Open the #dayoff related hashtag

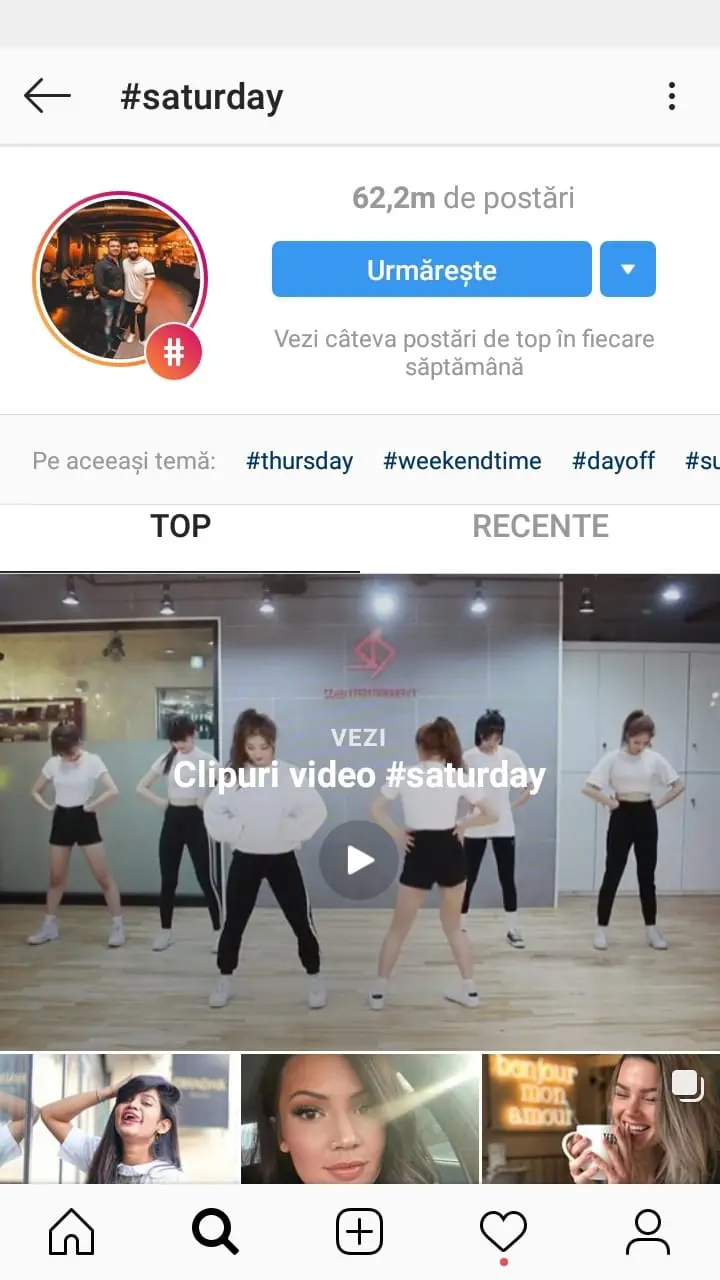pos(613,461)
